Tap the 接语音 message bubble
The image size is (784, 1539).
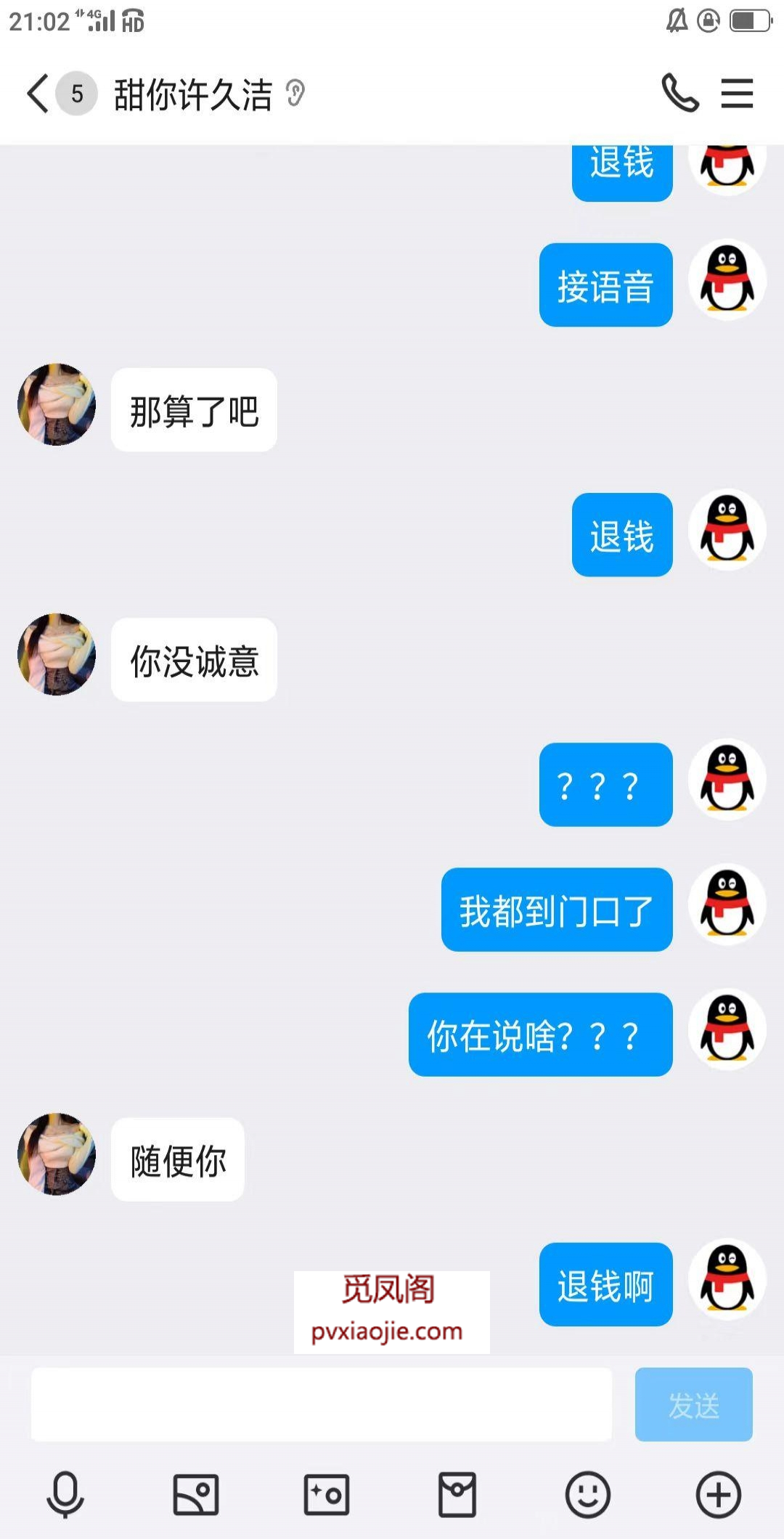605,285
